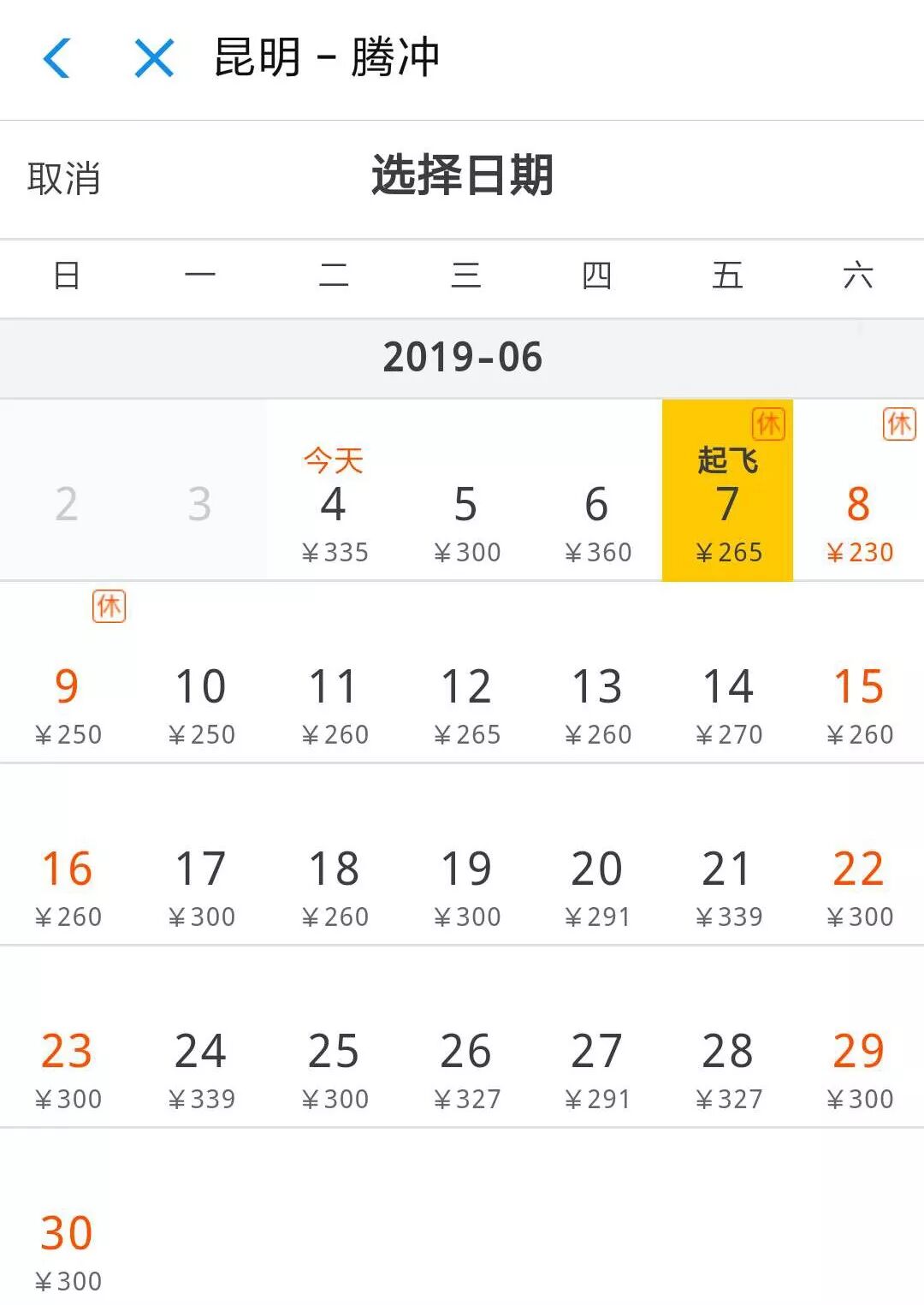Screen dimensions: 924x1305
Task: Go back with the left arrow
Action: click(56, 58)
